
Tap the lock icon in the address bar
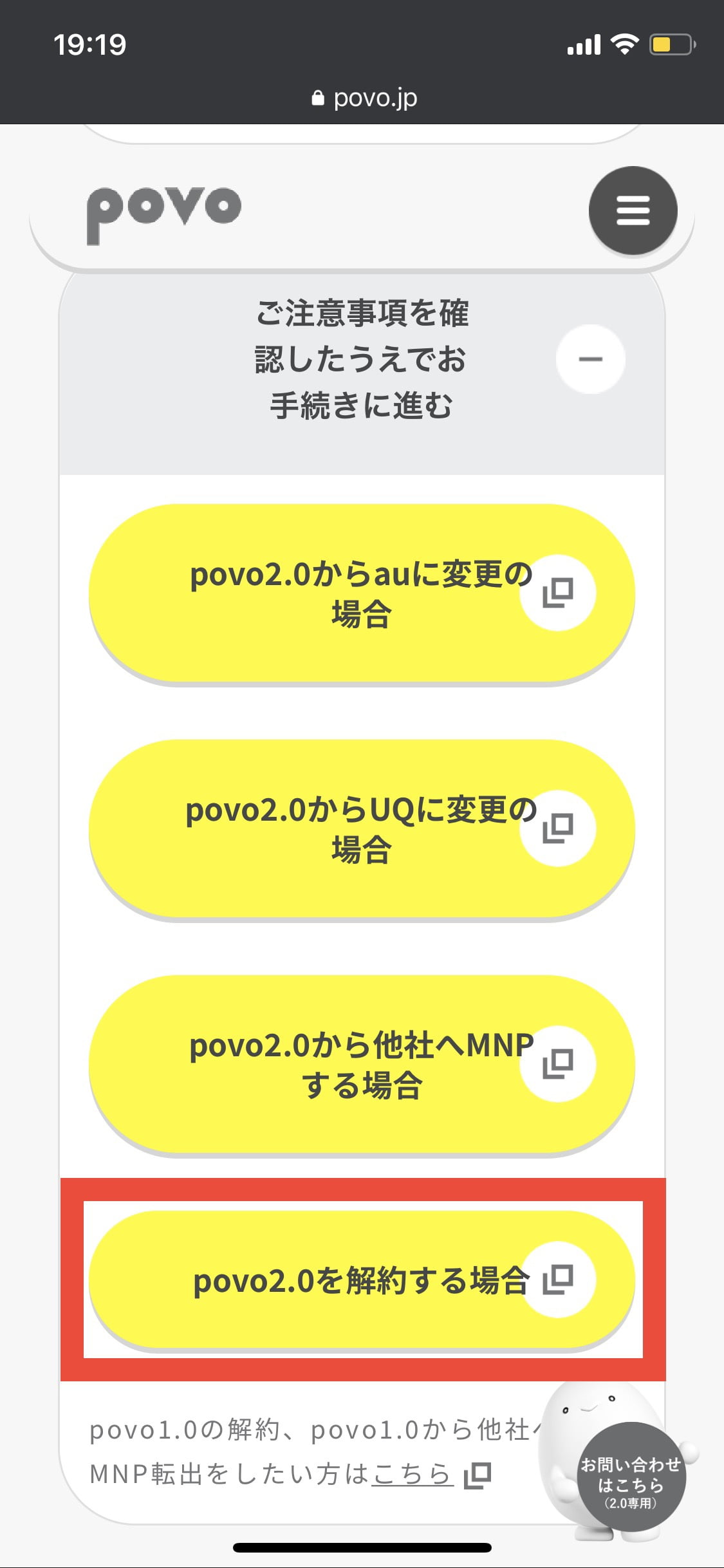[319, 97]
